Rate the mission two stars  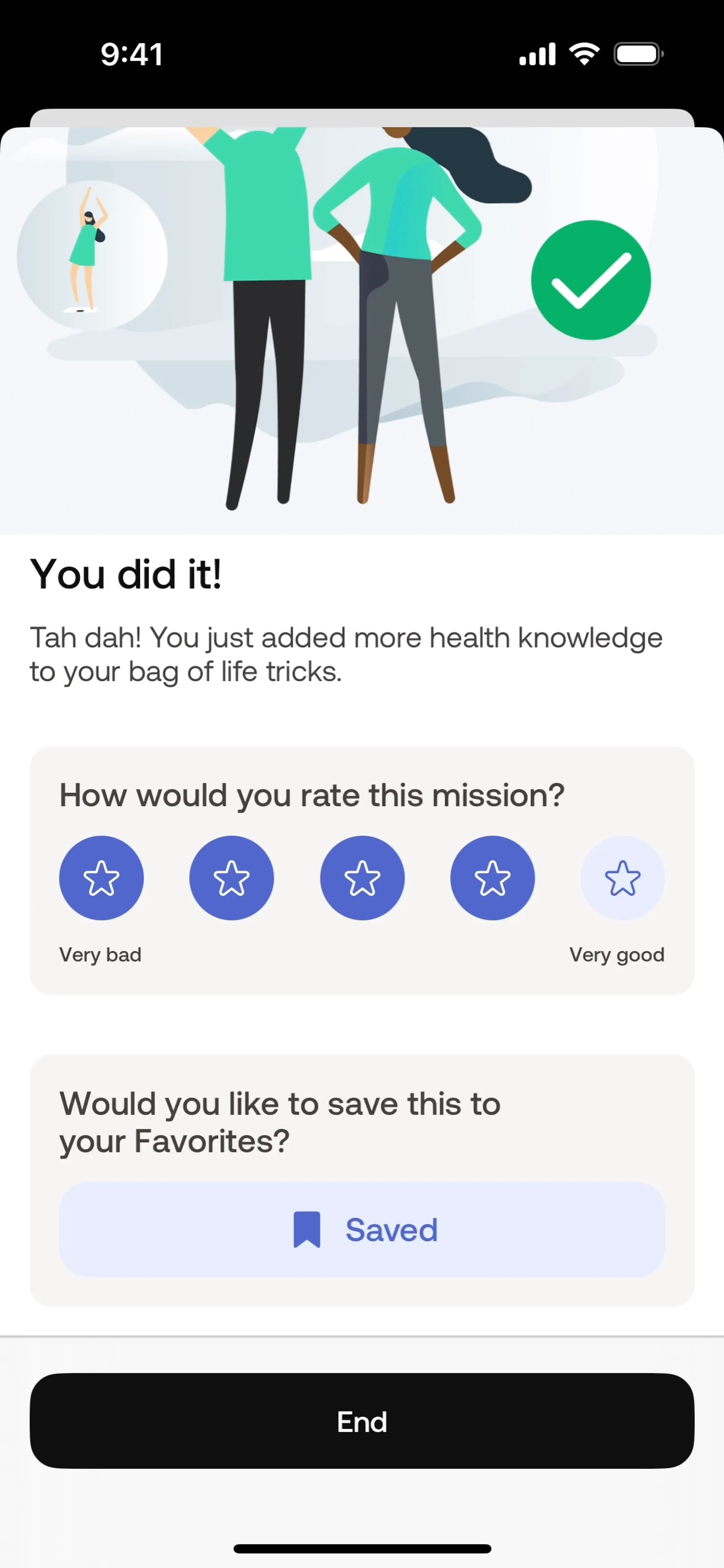(x=232, y=878)
